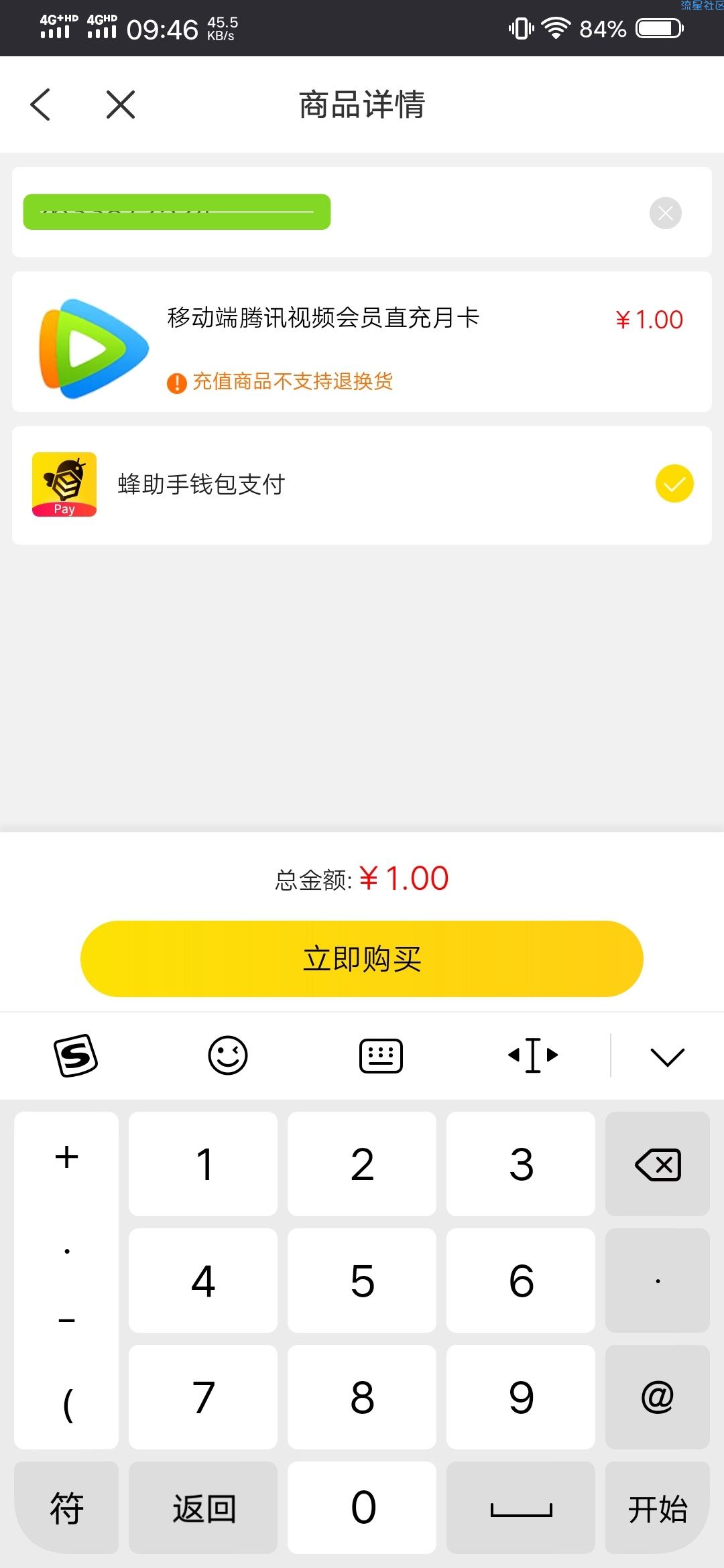Tap the 返回 key on keyboard
The image size is (724, 1568).
(203, 1508)
